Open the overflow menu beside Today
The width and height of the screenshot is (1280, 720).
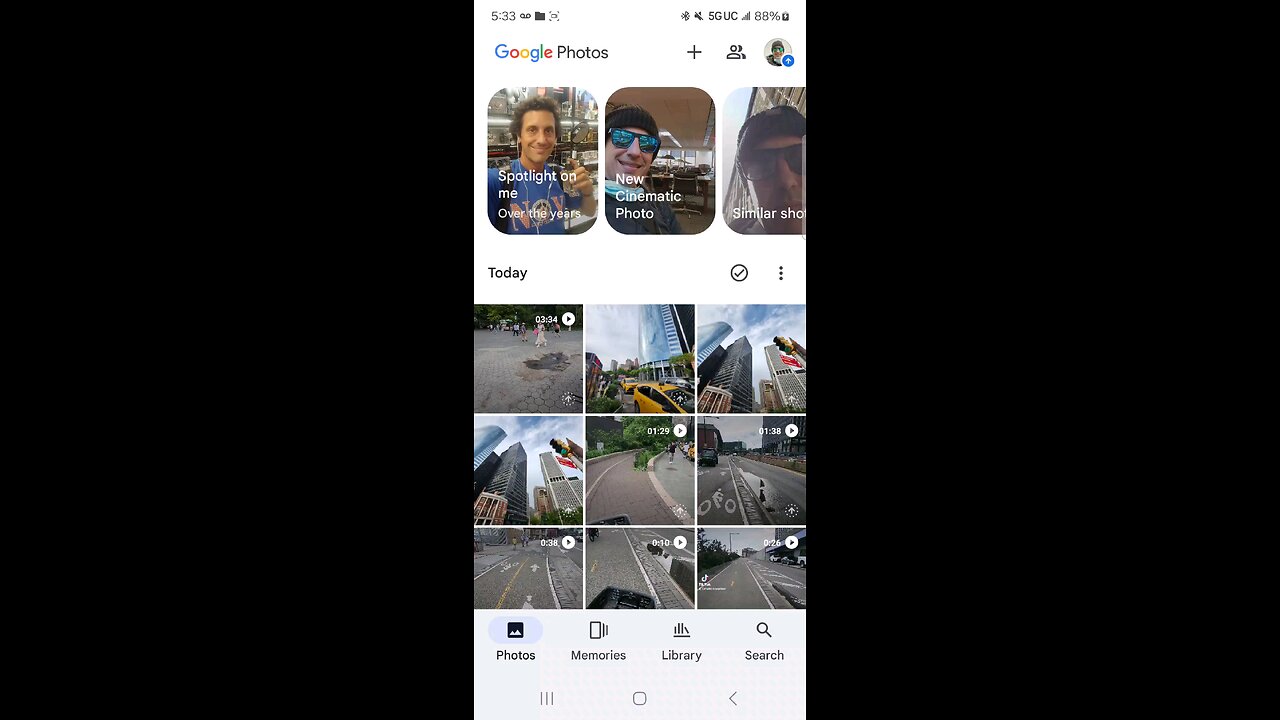click(781, 273)
